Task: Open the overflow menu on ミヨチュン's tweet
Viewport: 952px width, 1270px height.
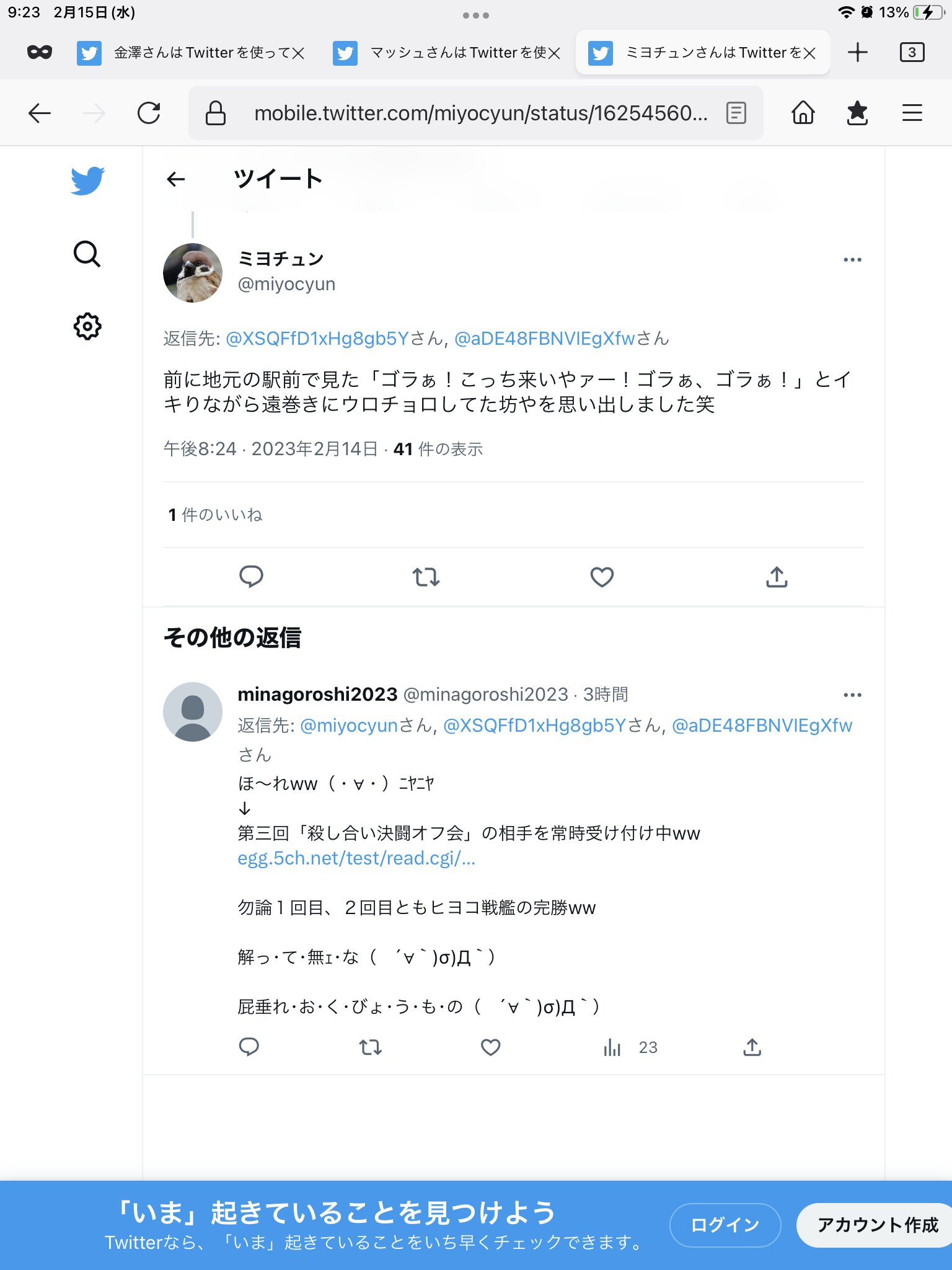Action: [x=852, y=260]
